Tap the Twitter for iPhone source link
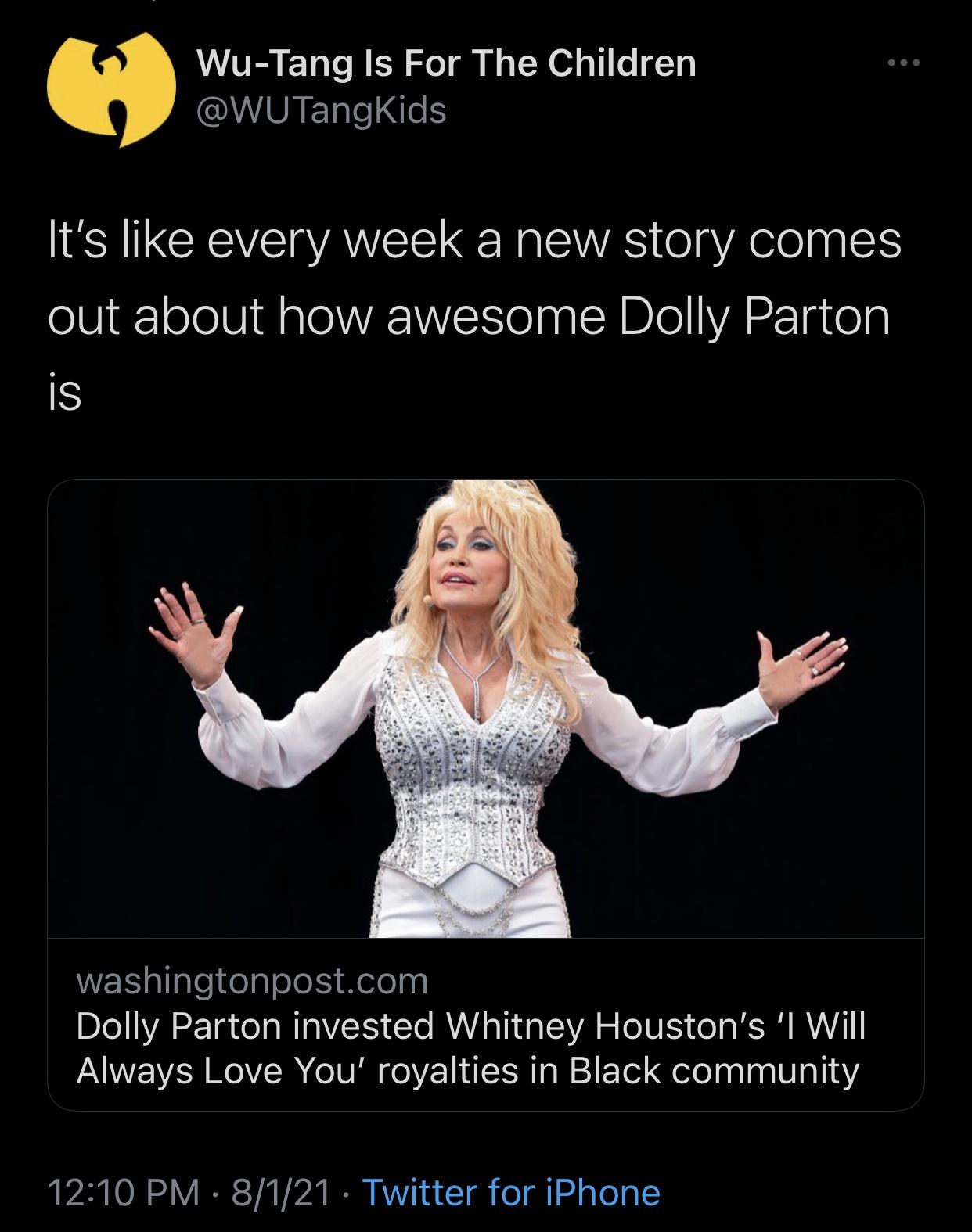The image size is (972, 1232). [512, 1192]
